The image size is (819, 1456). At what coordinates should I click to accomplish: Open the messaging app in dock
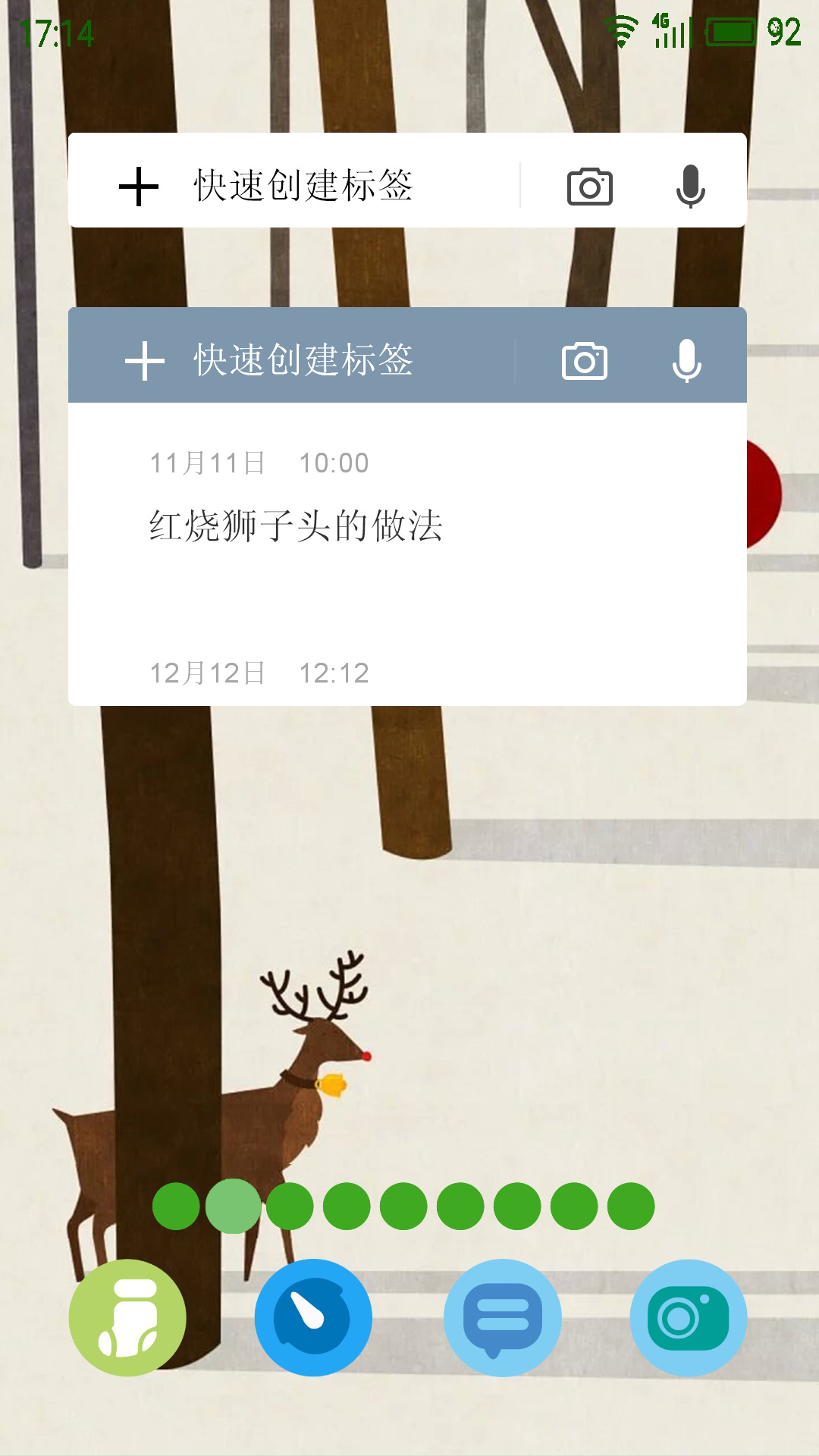502,1318
